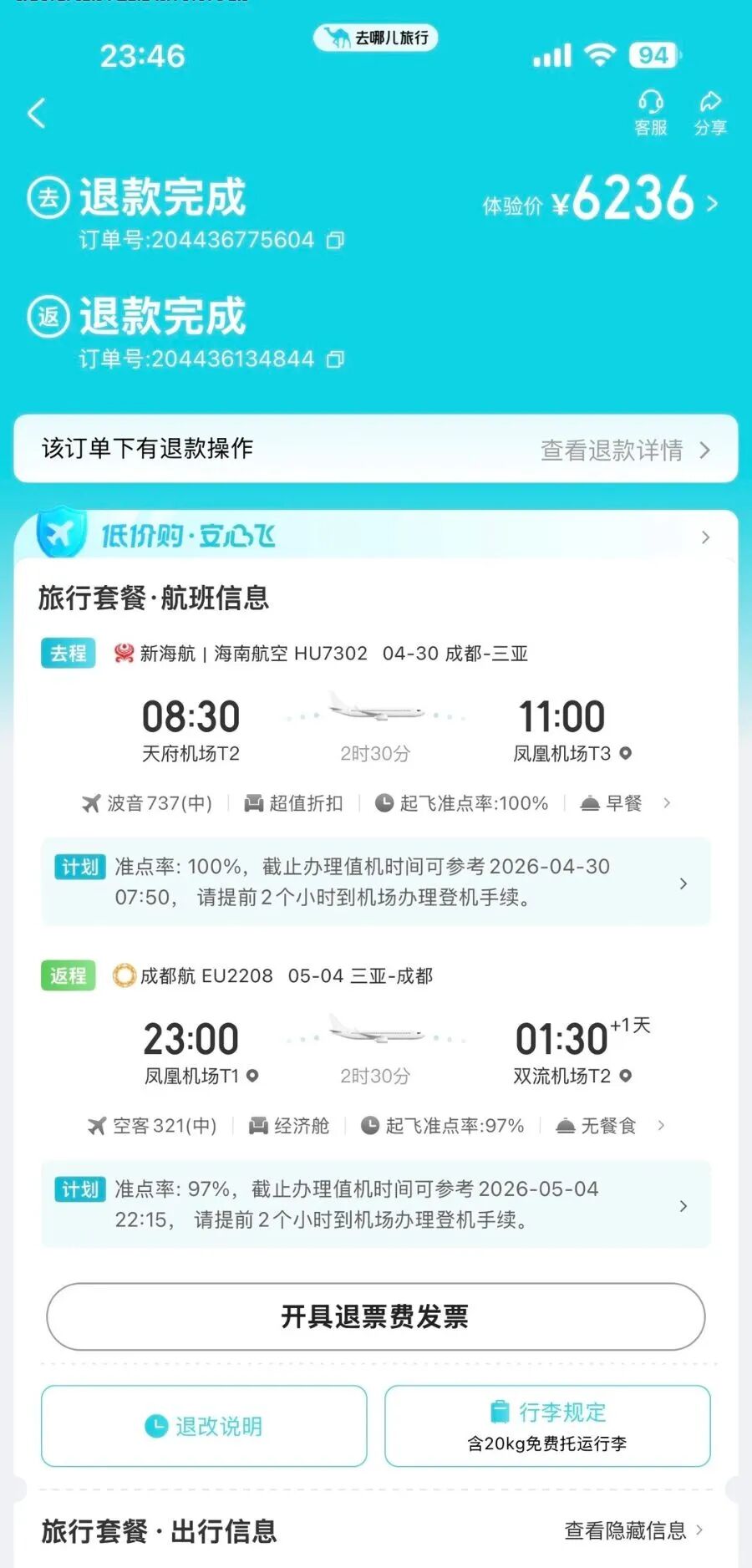This screenshot has width=752, height=1568.
Task: Click the 开具退票费发票 button
Action: click(375, 1316)
